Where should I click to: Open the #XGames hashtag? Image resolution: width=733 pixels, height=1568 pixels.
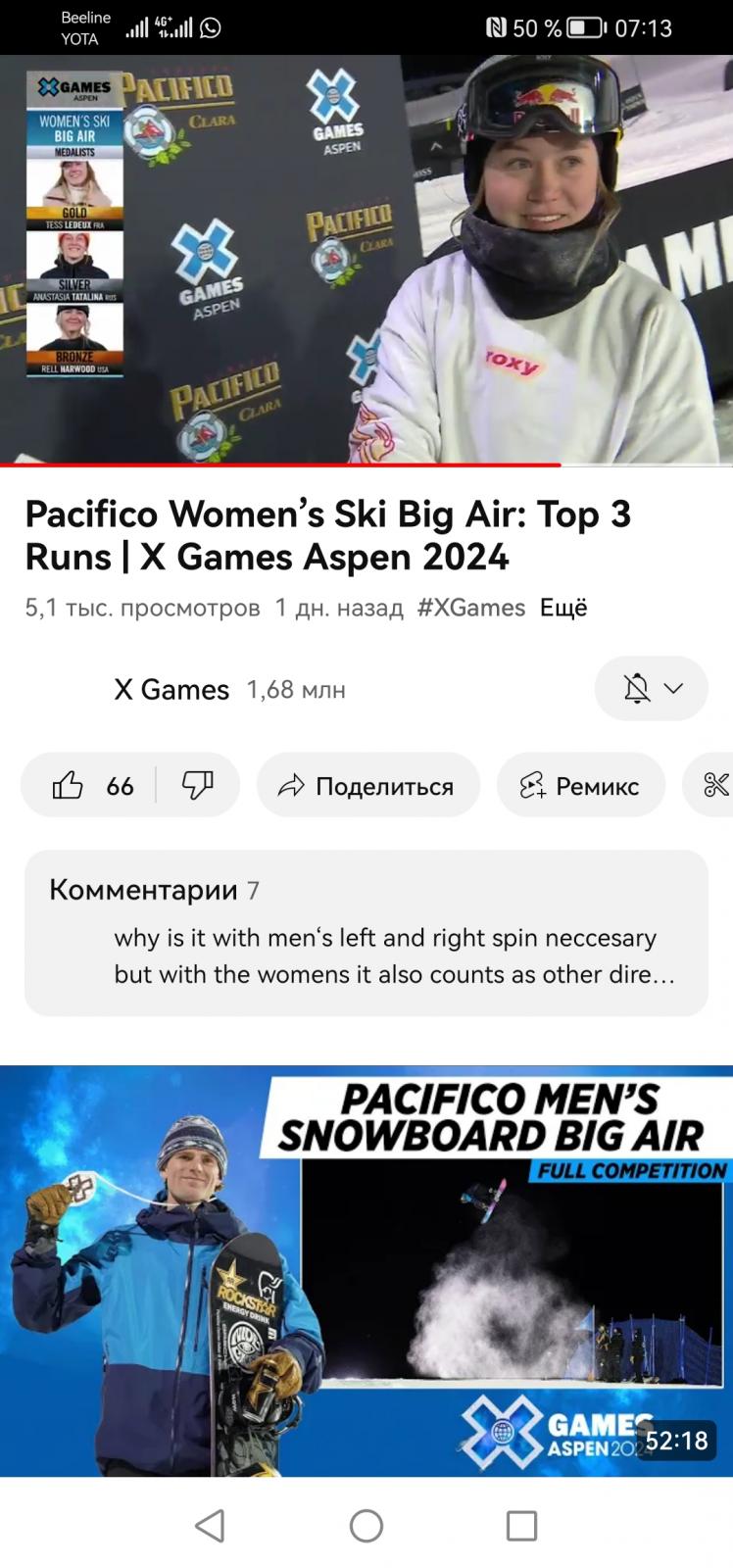coord(471,608)
